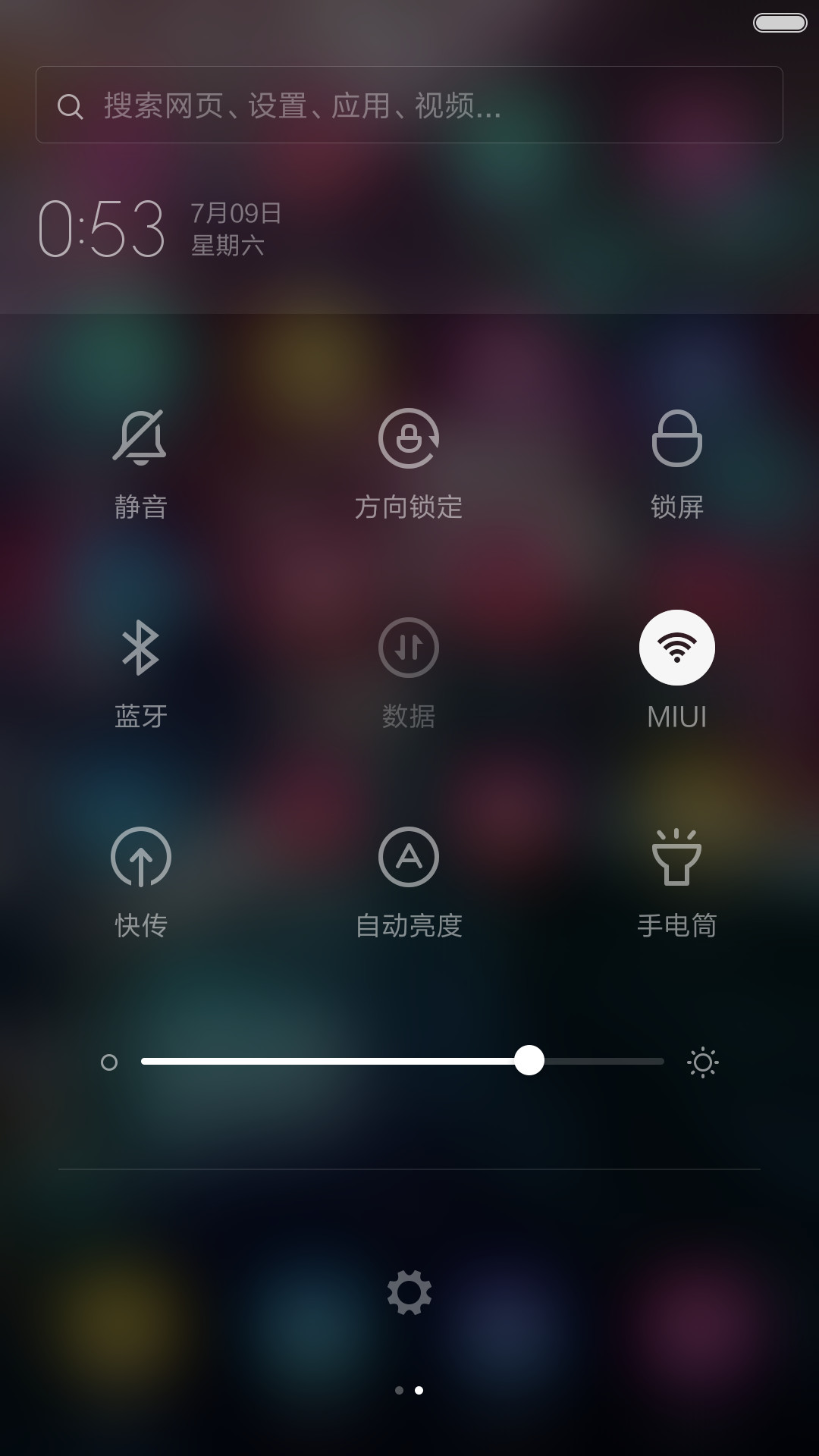Open the search box for web, settings, apps
The image size is (819, 1456).
click(x=409, y=105)
